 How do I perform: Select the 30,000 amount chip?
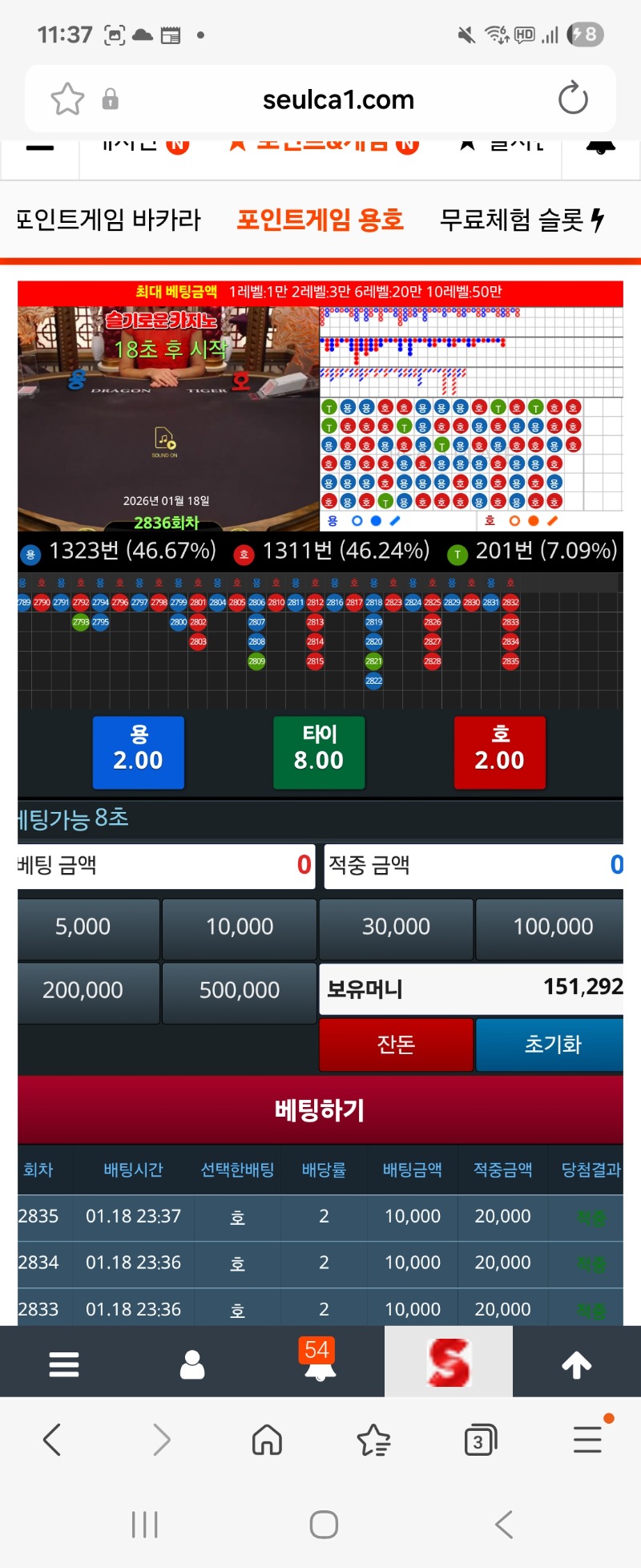(x=396, y=927)
